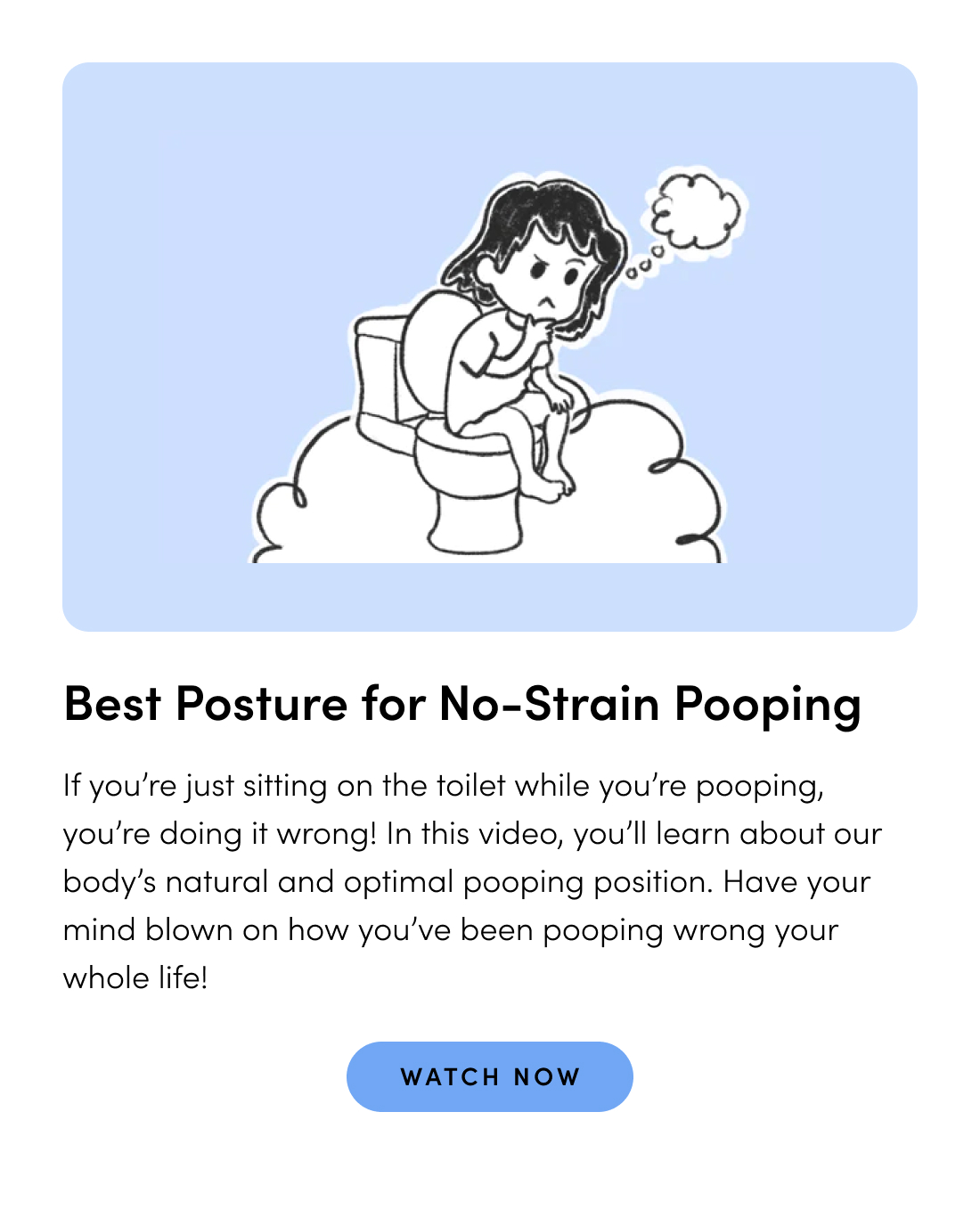Click the description paragraph text
The height and width of the screenshot is (1210, 980).
472,880
